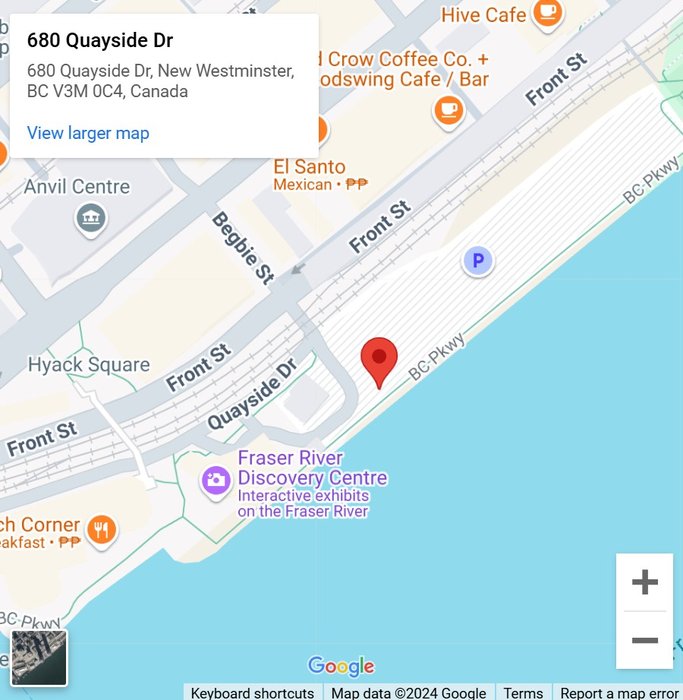This screenshot has height=700, width=683.
Task: Open View larger map link
Action: [x=88, y=133]
